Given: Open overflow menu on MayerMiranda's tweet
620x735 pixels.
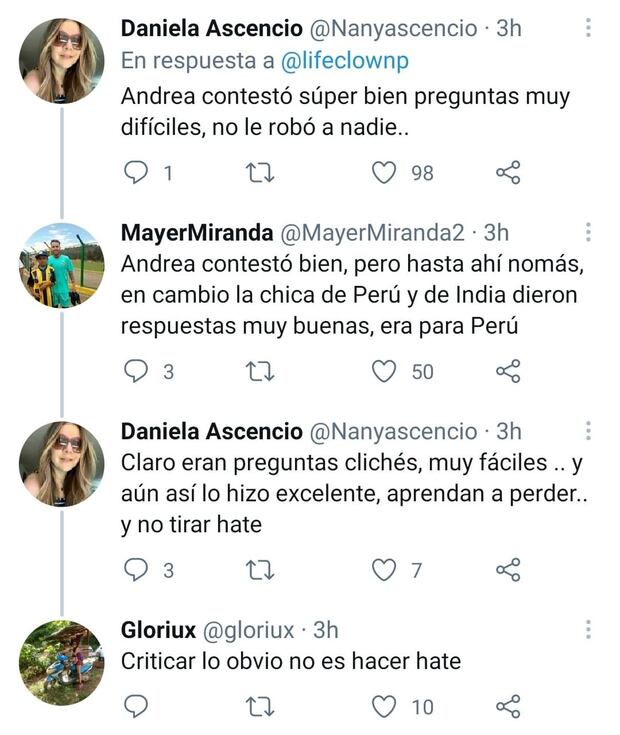Looking at the screenshot, I should pyautogui.click(x=587, y=233).
